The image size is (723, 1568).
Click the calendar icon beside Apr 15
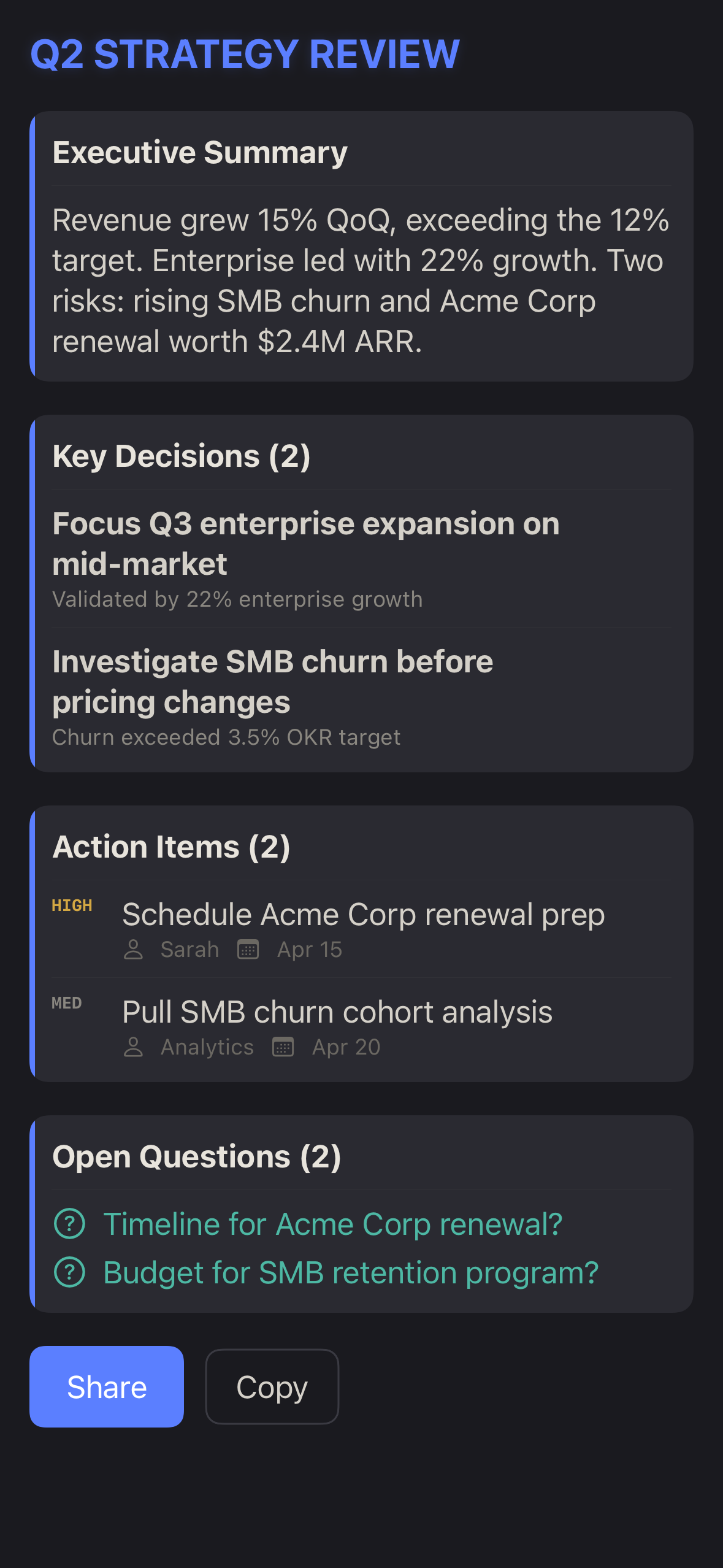tap(247, 949)
